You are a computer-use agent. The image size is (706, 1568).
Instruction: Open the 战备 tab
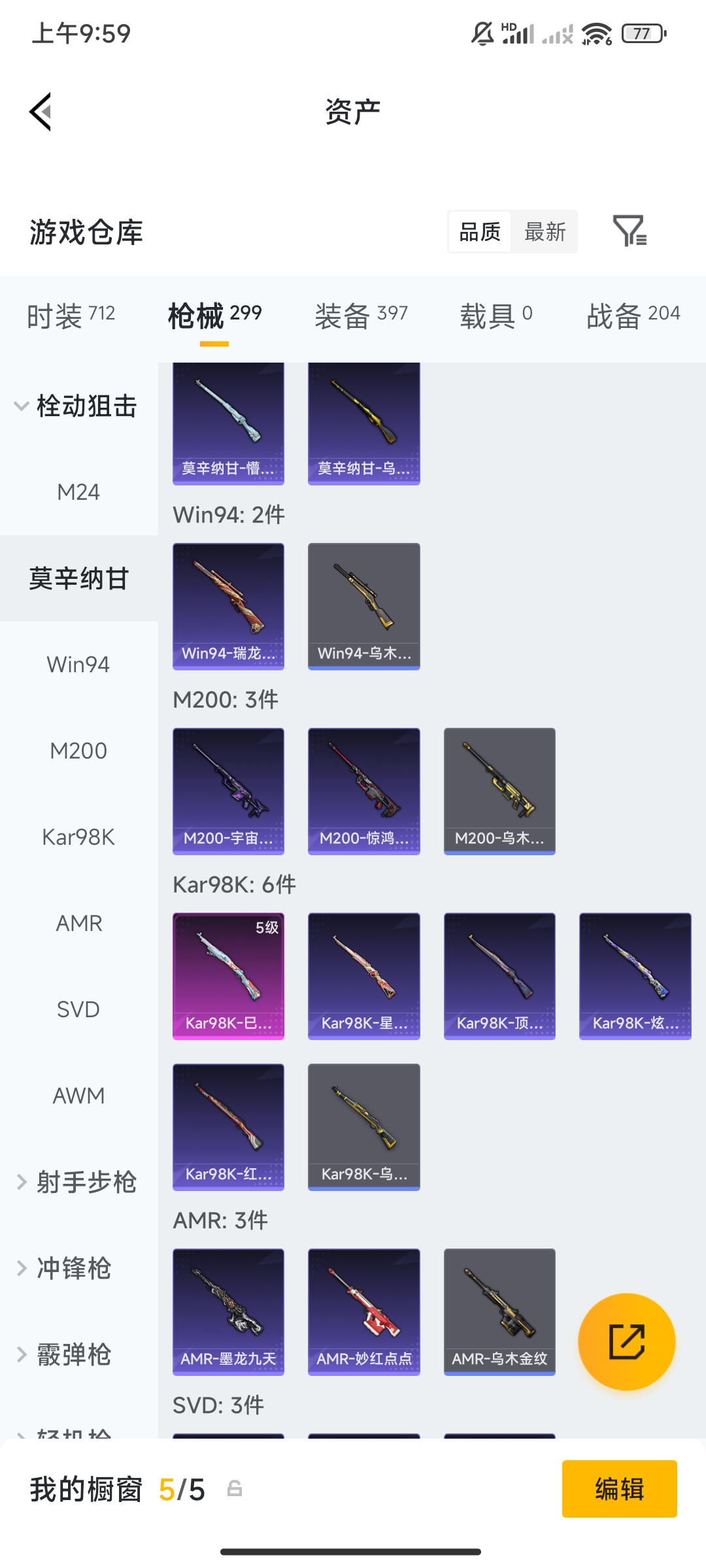[x=631, y=316]
